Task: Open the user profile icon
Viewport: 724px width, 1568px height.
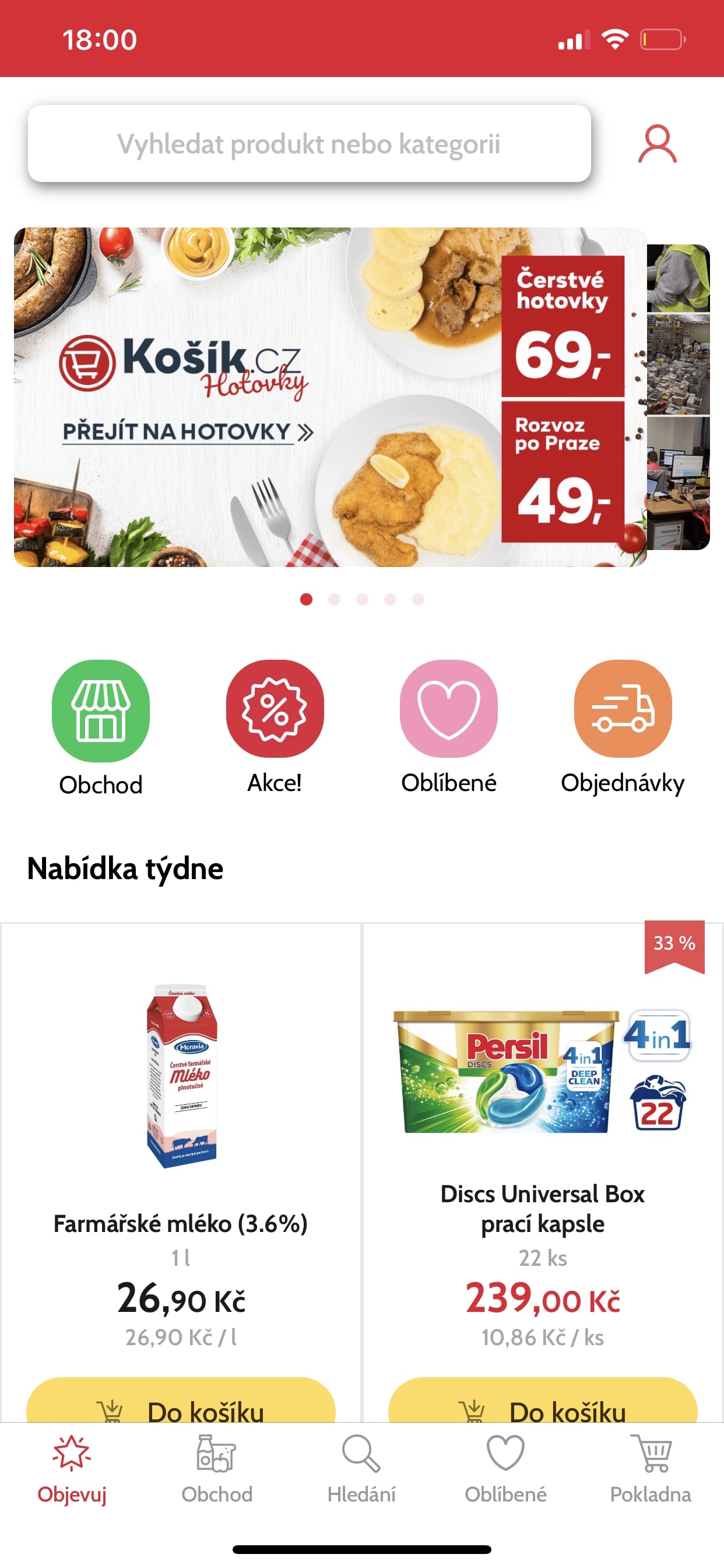Action: click(x=657, y=144)
